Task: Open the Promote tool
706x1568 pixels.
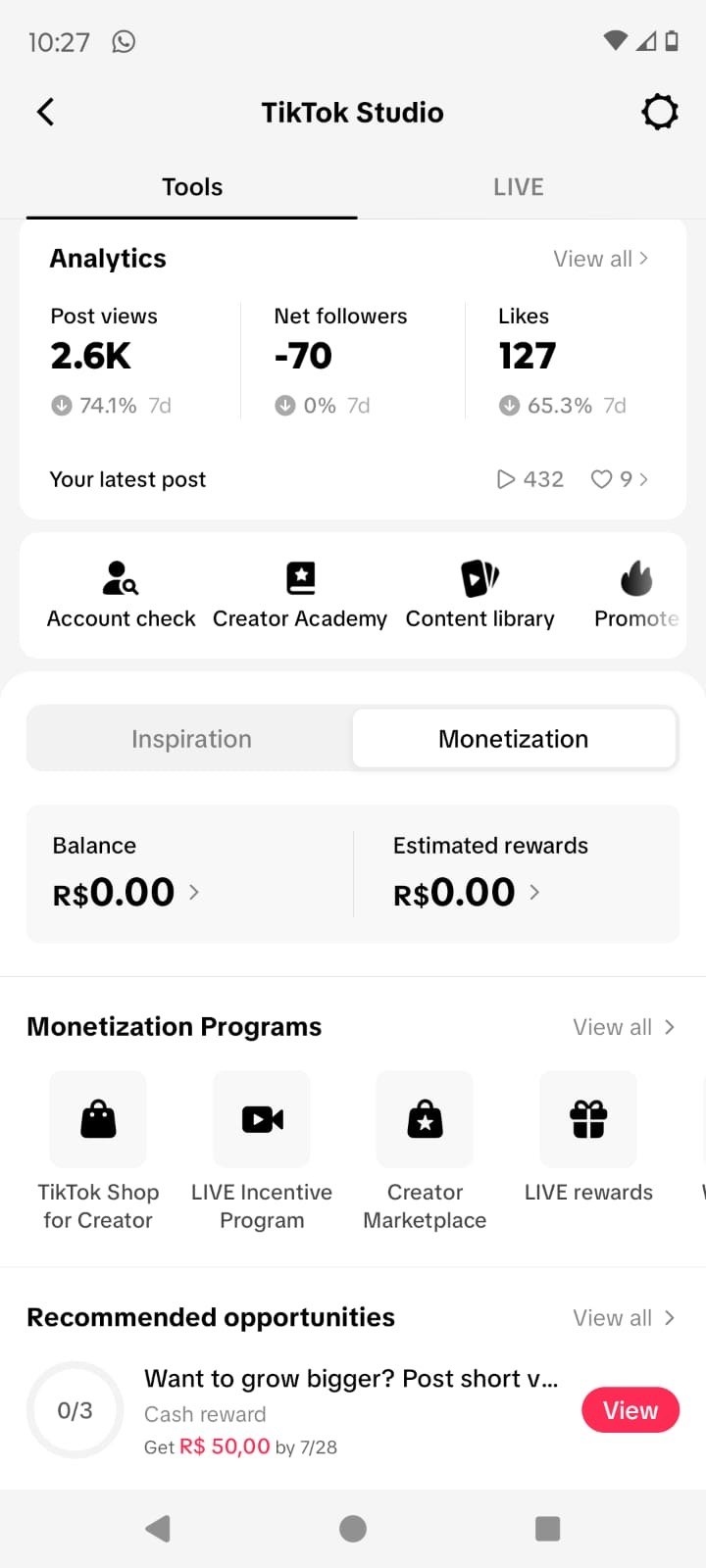Action: [x=636, y=595]
